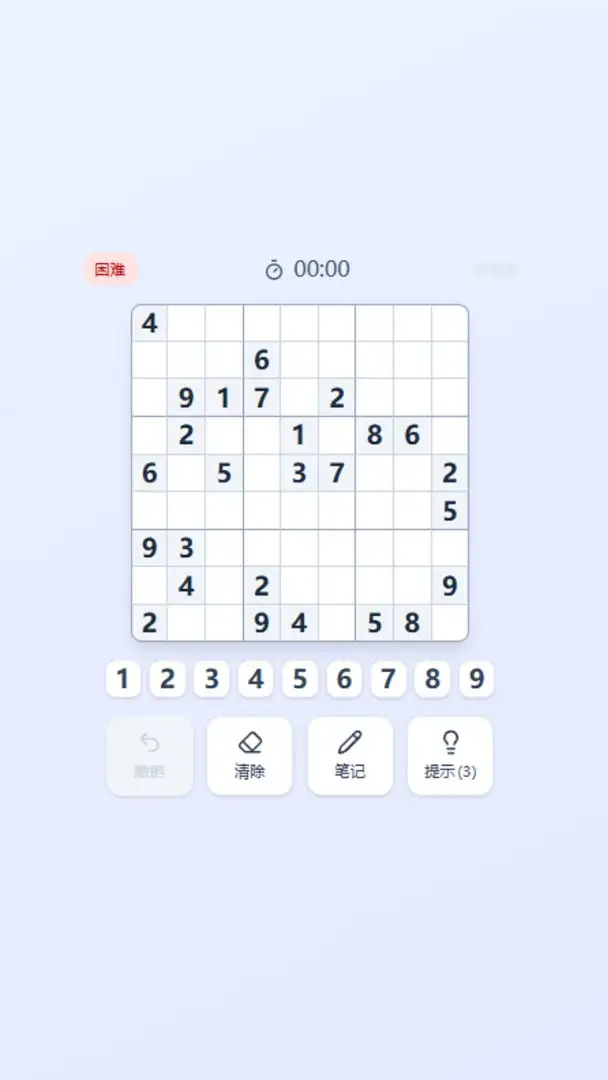
Task: Select the empty top-right grid cell
Action: pos(449,324)
